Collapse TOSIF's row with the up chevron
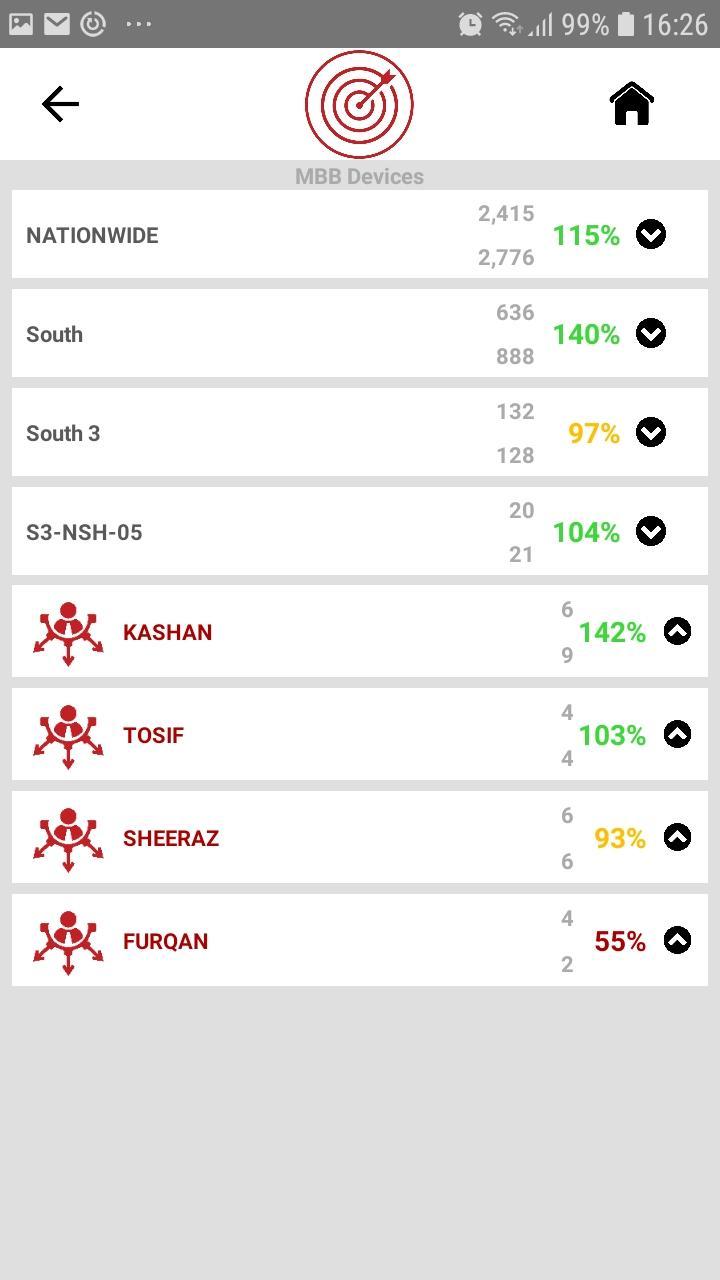The image size is (720, 1280). [677, 734]
